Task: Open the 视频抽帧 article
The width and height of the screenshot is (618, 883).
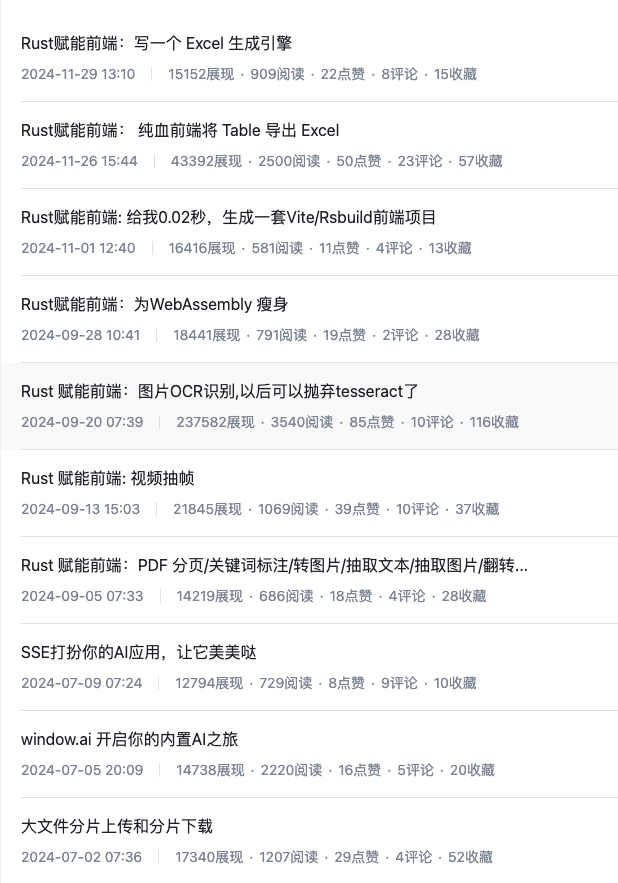Action: [107, 479]
